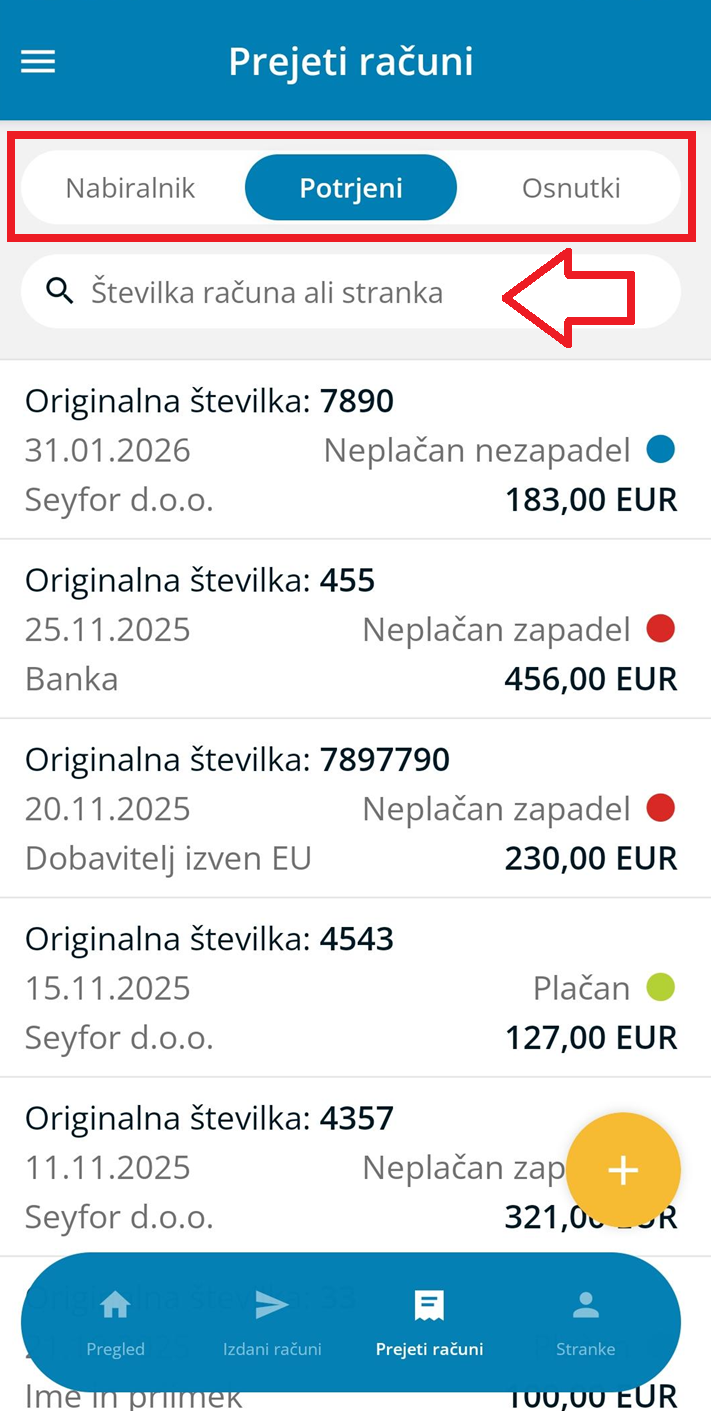Open paid invoice number 4543

coord(350,987)
